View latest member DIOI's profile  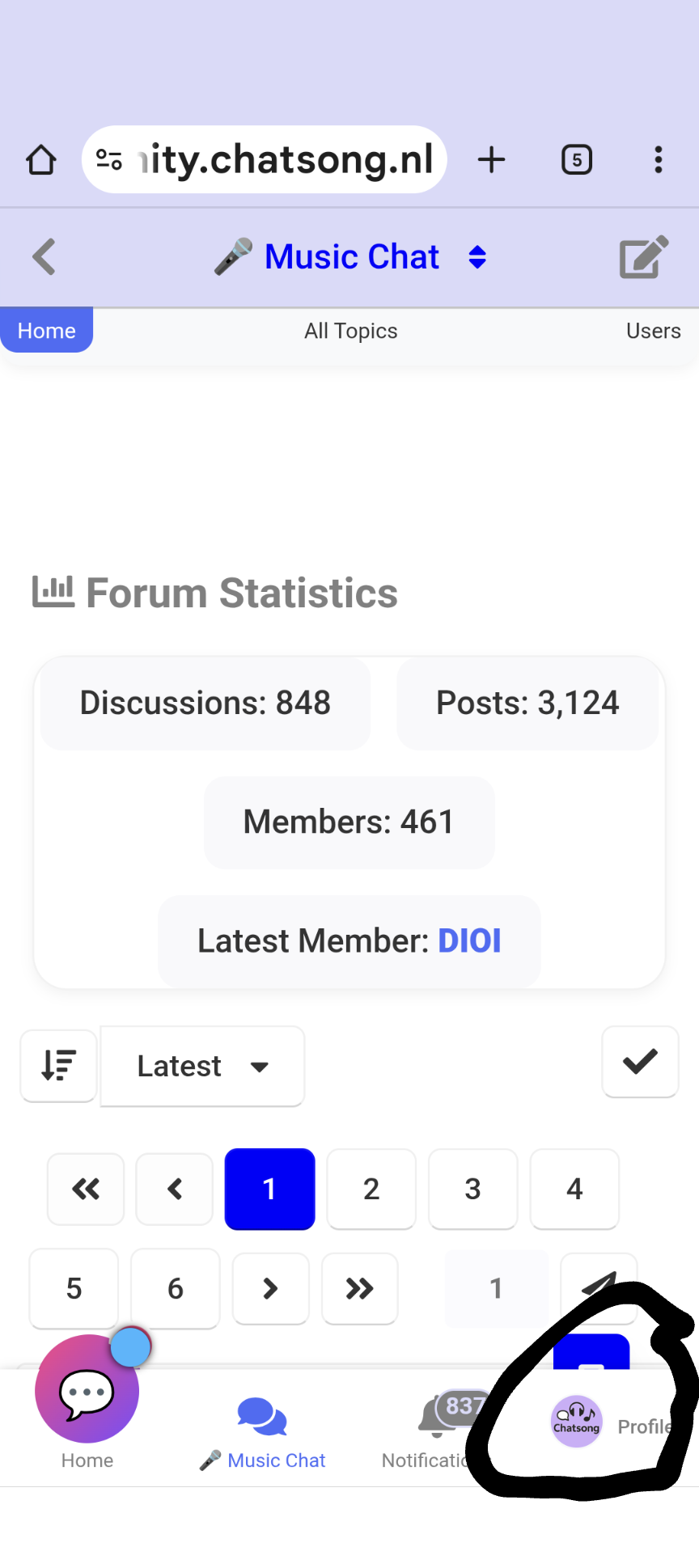[469, 940]
